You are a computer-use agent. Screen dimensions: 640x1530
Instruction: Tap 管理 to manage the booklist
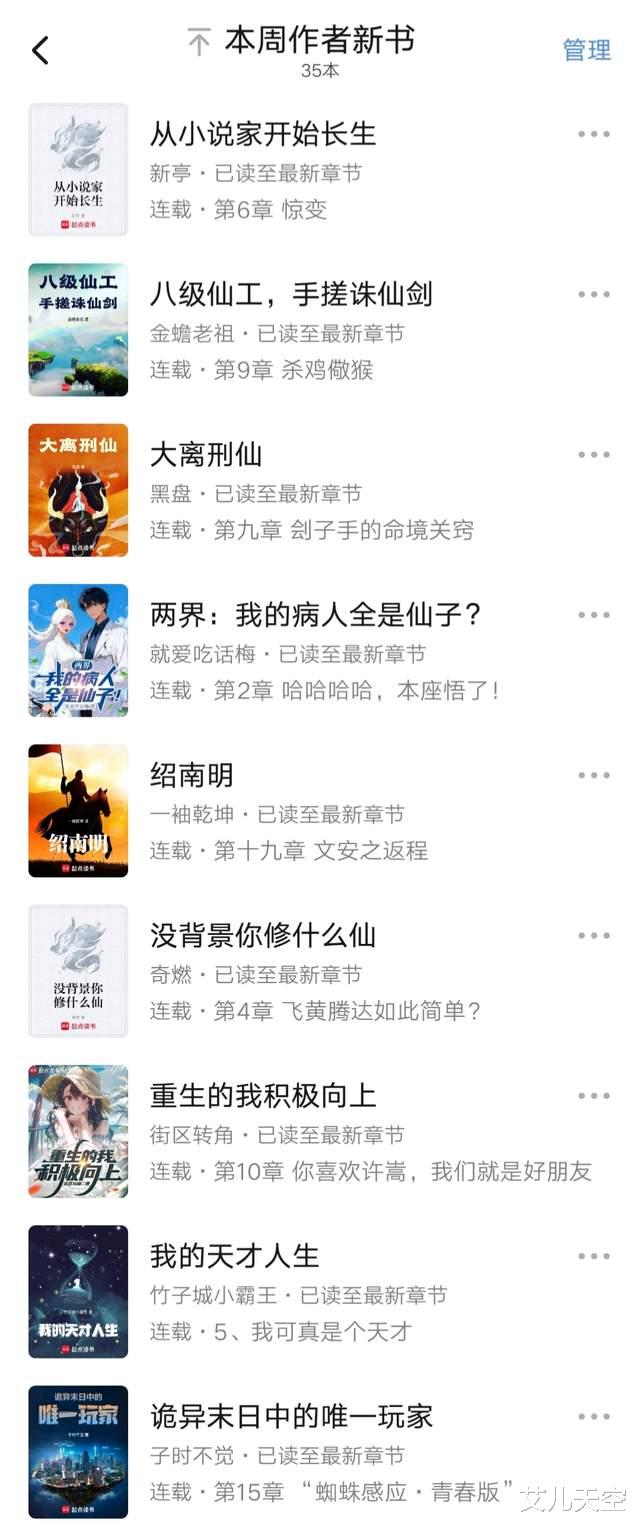tap(587, 50)
